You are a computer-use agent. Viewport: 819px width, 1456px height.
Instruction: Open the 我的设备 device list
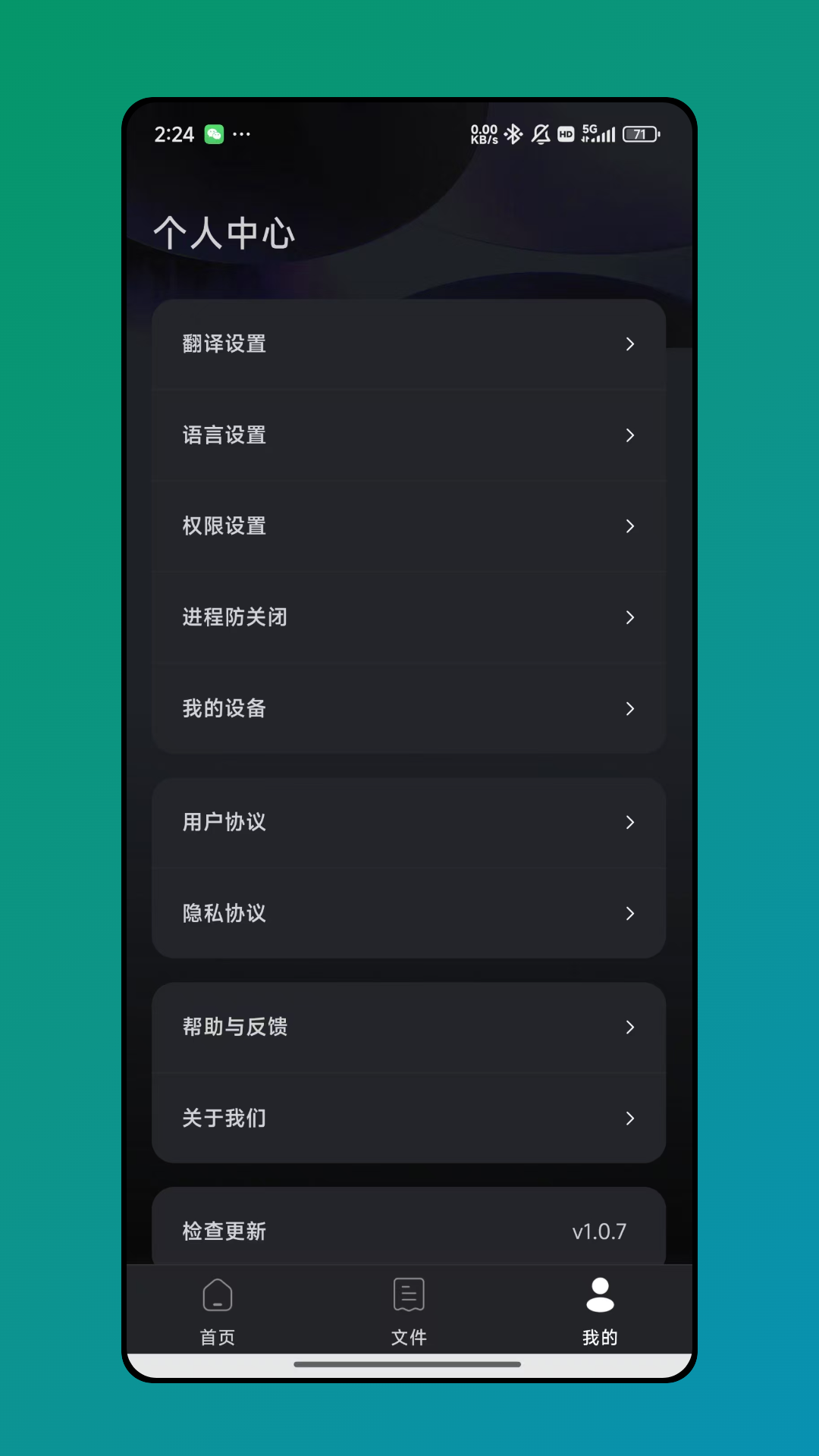point(409,708)
